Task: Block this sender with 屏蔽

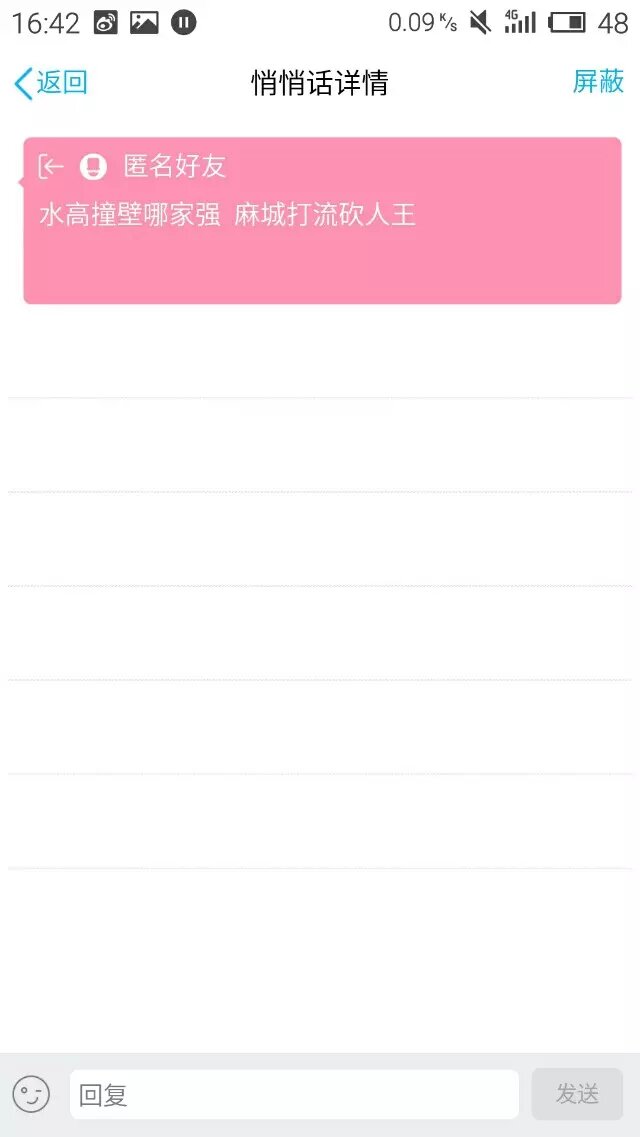Action: [598, 82]
